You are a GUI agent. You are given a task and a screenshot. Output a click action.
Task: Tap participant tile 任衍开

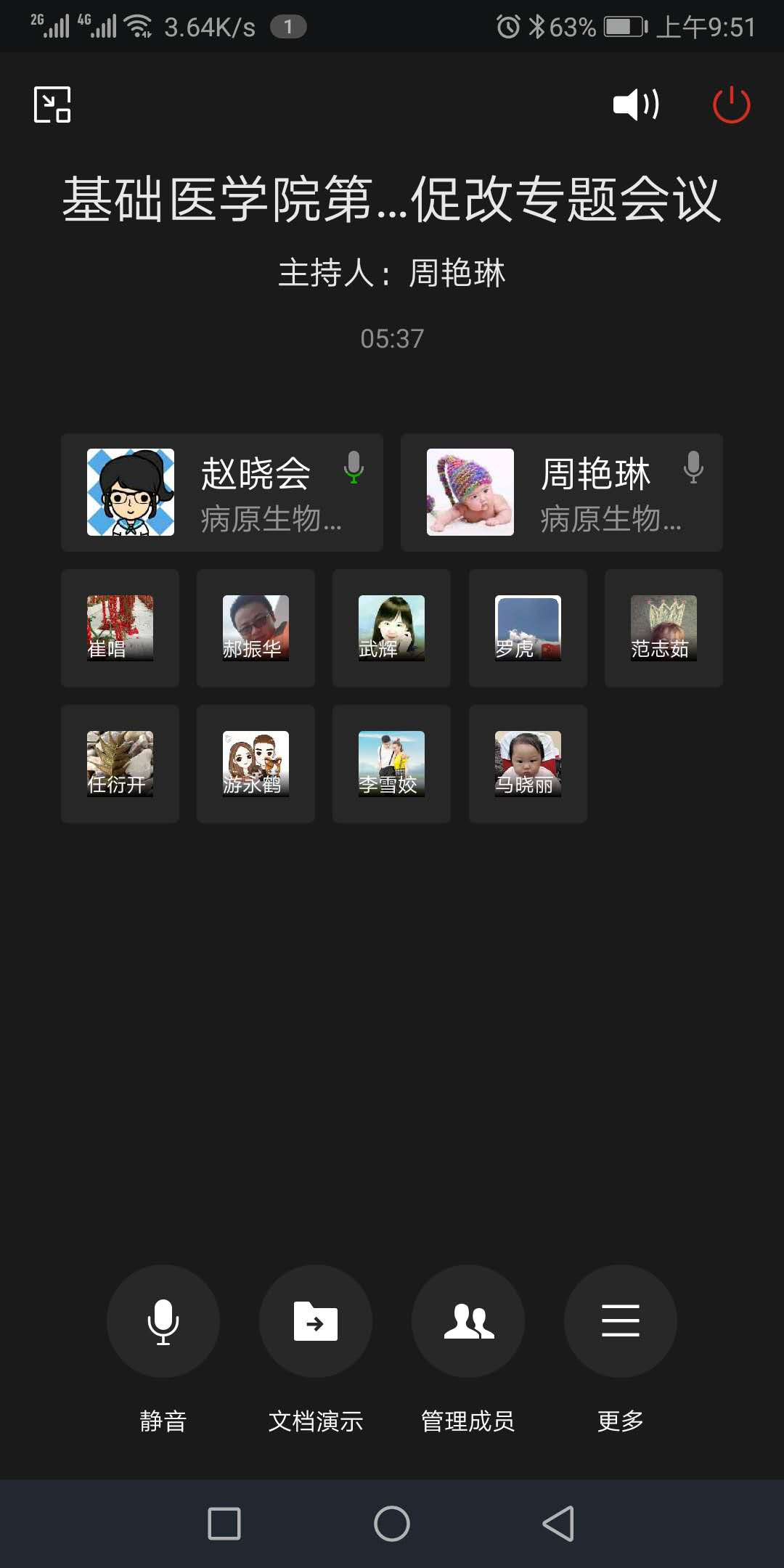[x=120, y=764]
